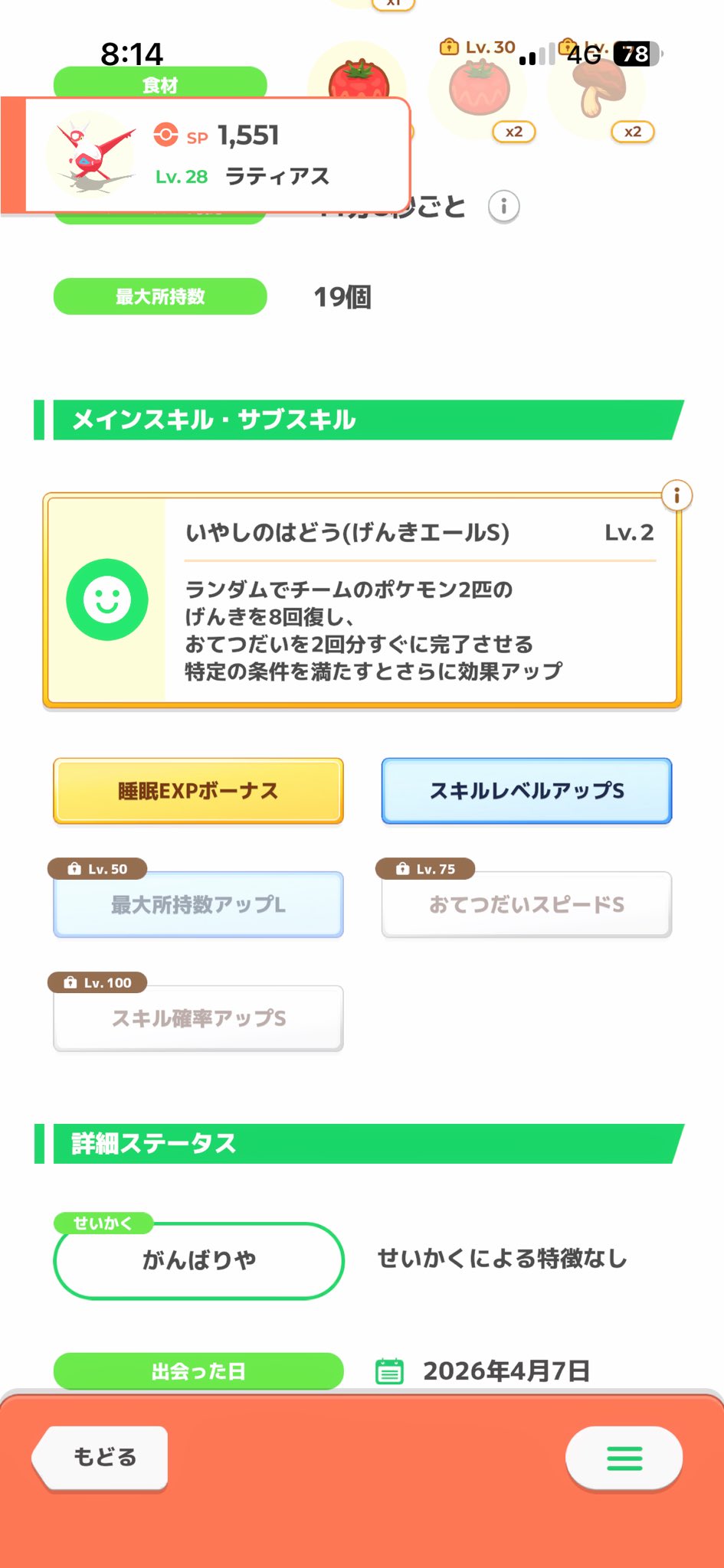
Task: Open info icon on main skill card
Action: click(676, 495)
